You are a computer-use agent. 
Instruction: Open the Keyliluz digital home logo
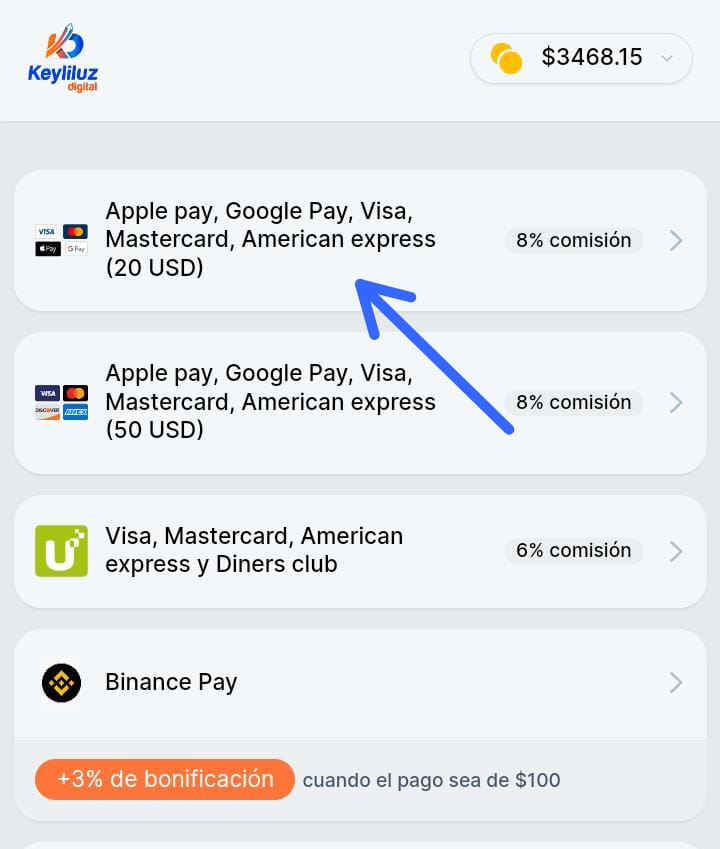(63, 59)
